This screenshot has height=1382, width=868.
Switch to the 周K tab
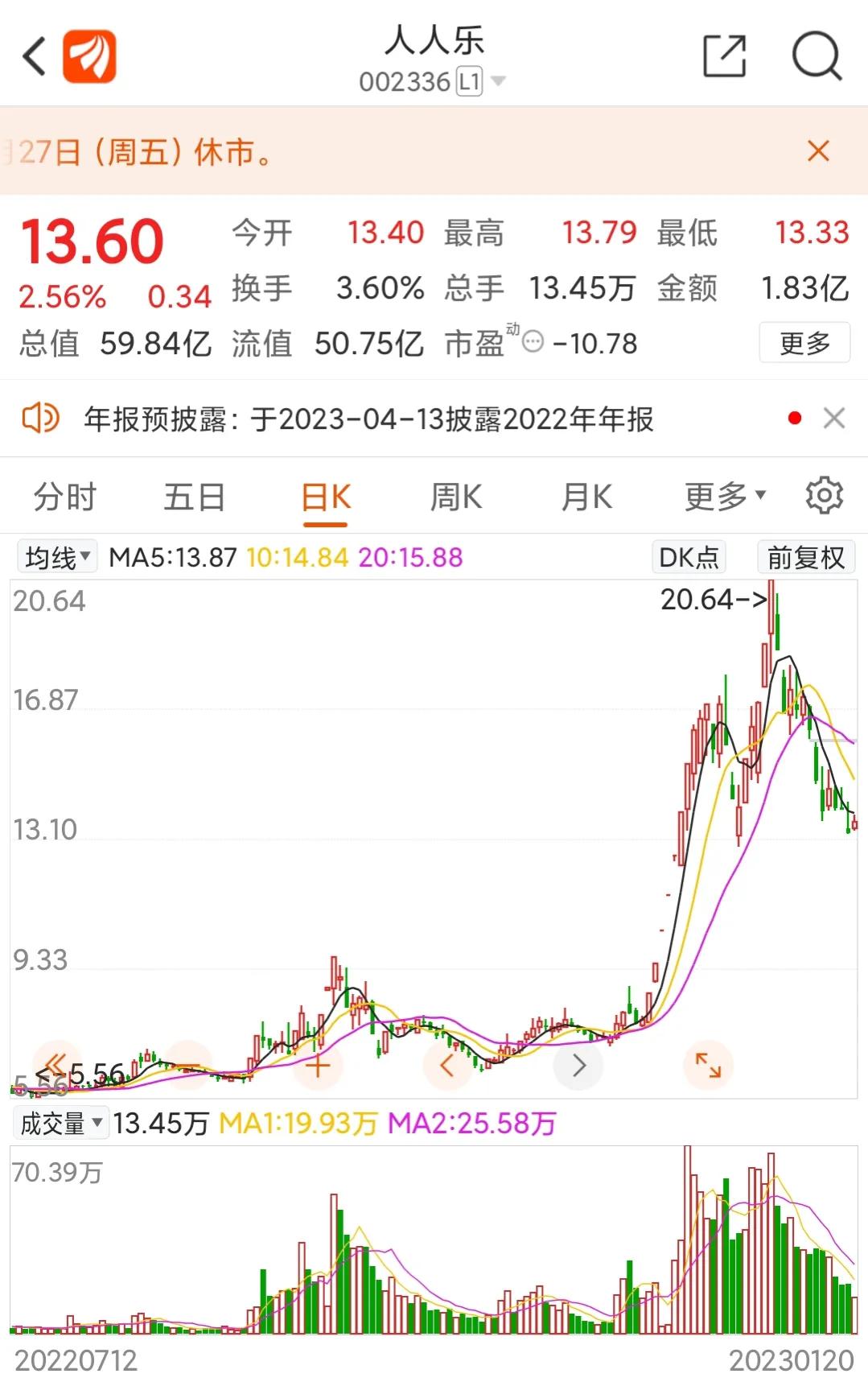[x=455, y=496]
